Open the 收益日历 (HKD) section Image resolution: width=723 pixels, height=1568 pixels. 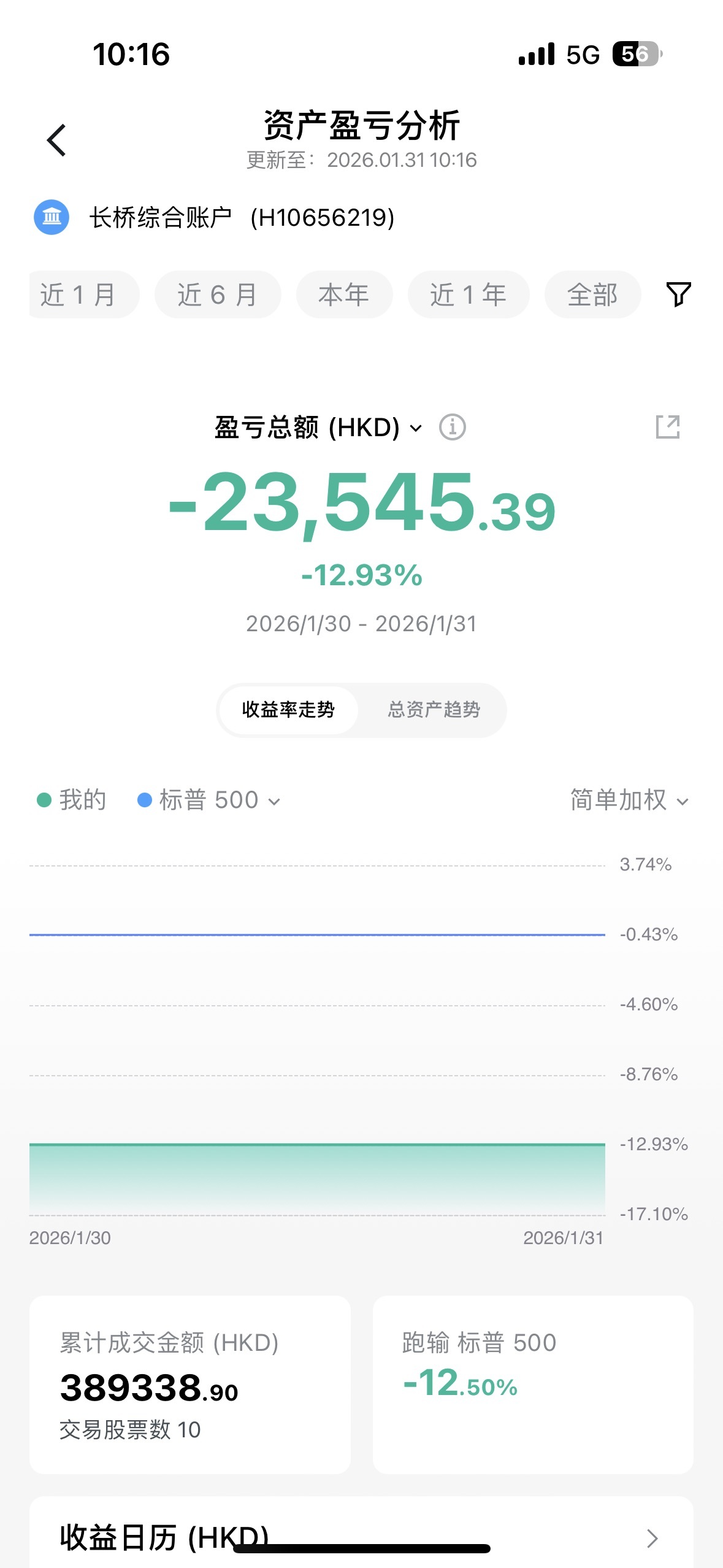tap(361, 1537)
